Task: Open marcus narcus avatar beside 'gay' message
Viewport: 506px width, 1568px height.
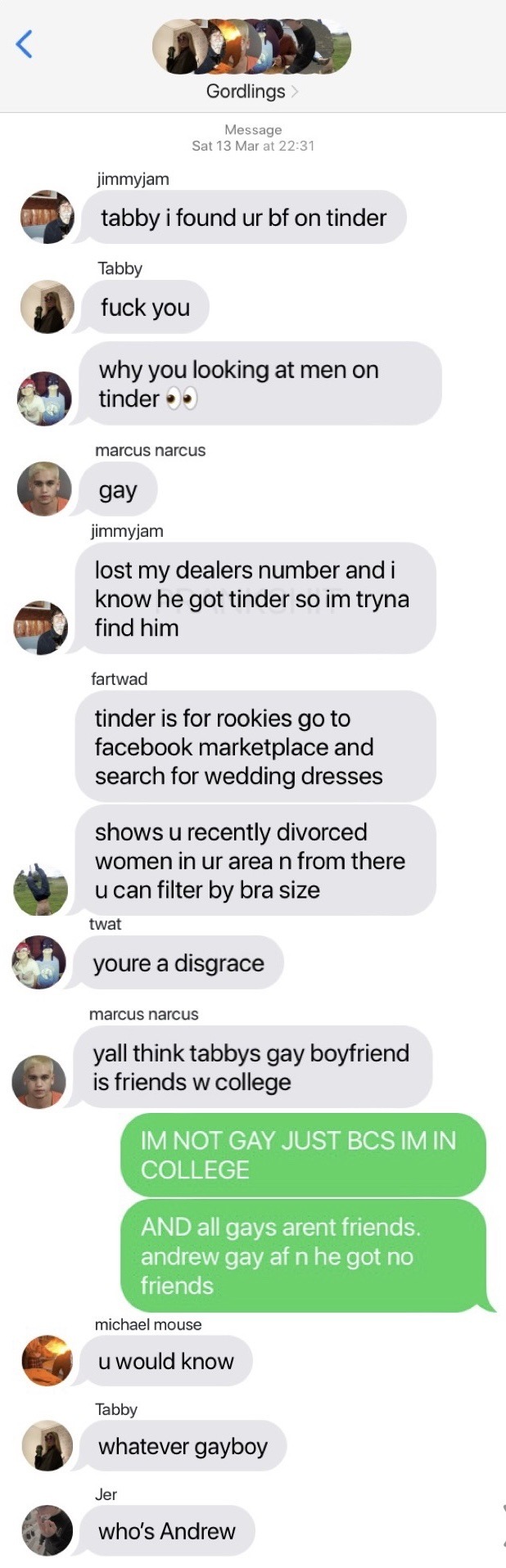Action: click(x=44, y=489)
